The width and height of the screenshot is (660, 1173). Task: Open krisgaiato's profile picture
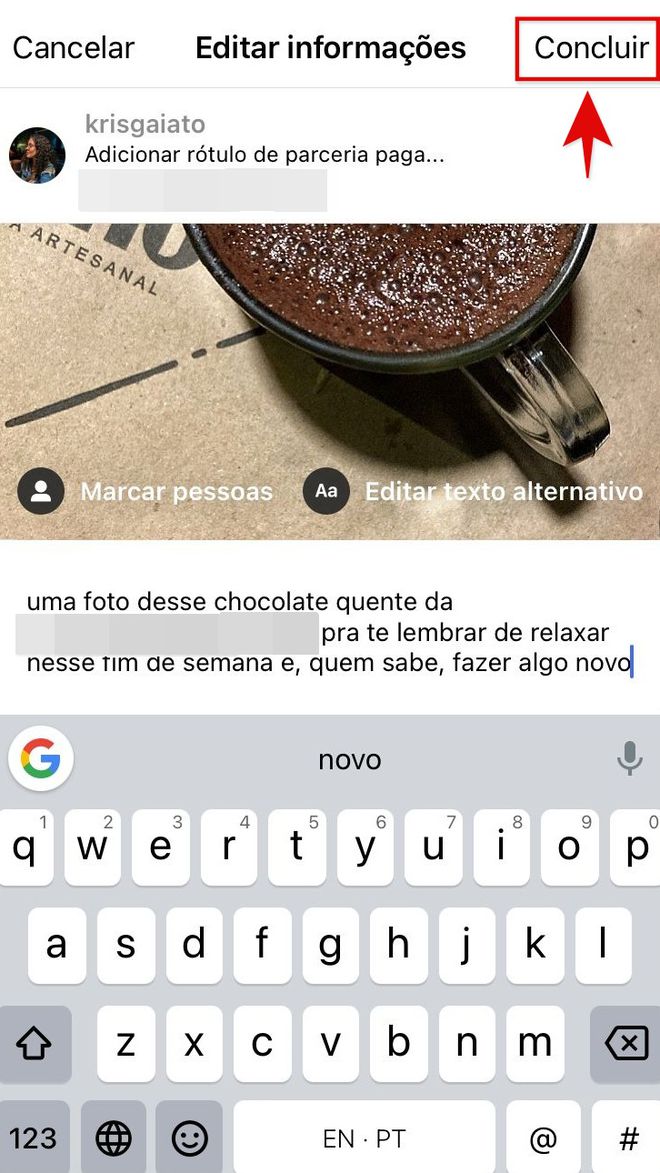37,155
